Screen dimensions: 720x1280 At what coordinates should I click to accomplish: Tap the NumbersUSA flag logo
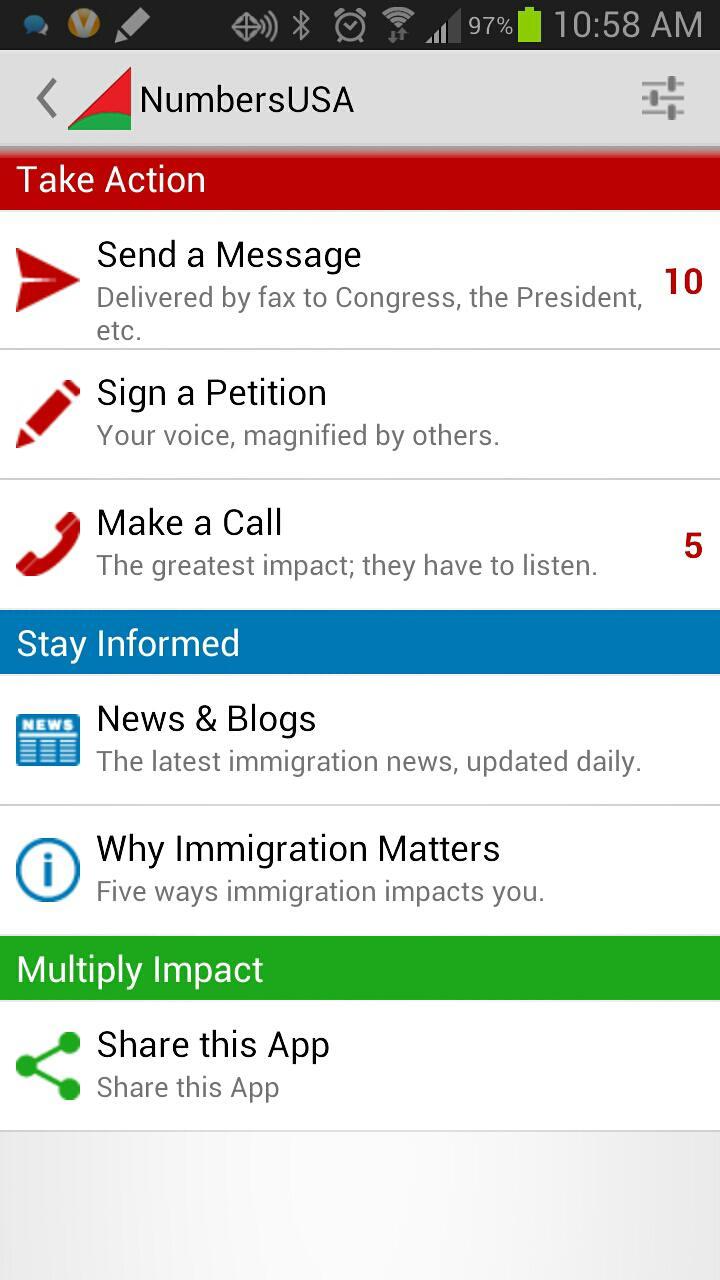pos(99,97)
